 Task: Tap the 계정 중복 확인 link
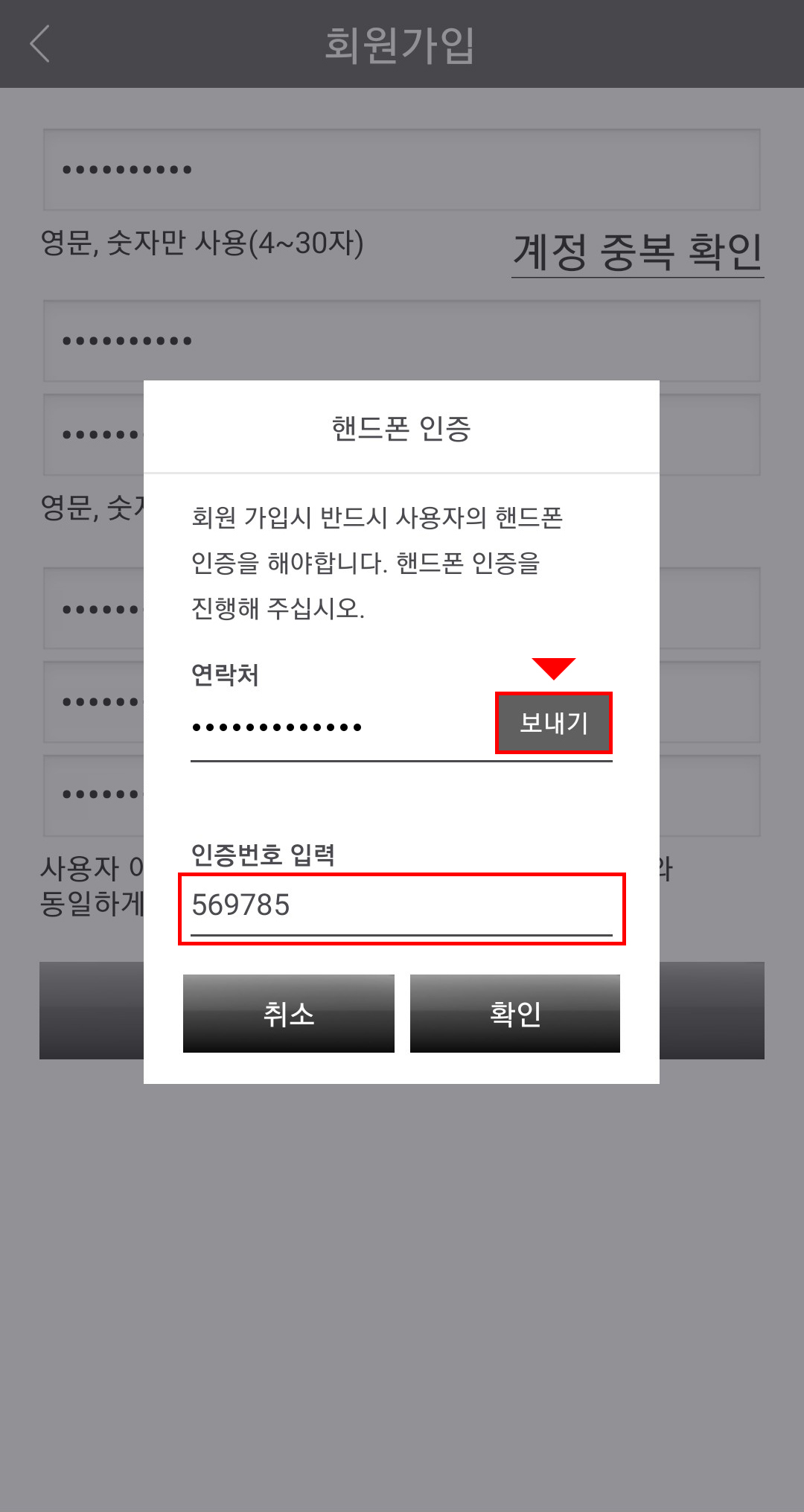tap(637, 252)
